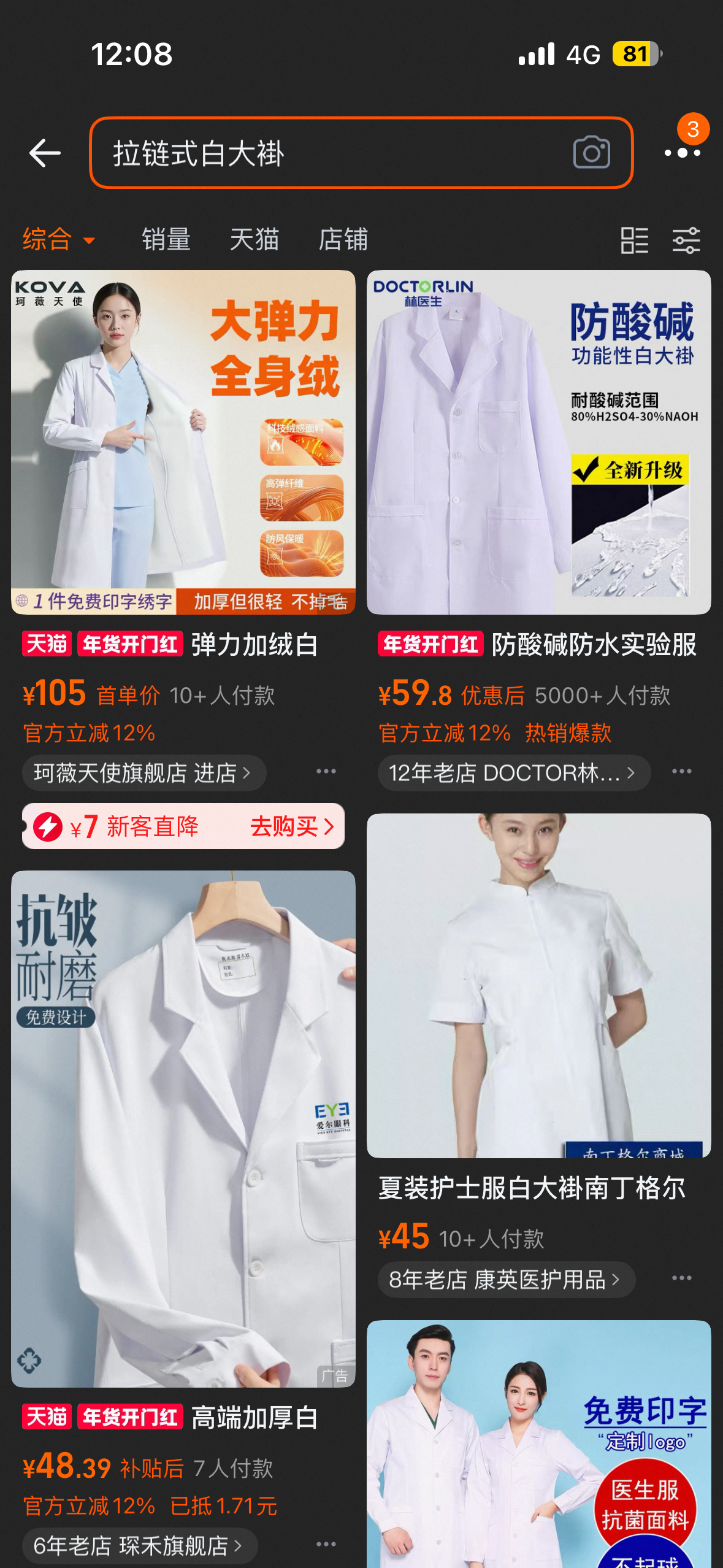723x1568 pixels.
Task: Open more options for the ¥59.8 item
Action: point(681,772)
